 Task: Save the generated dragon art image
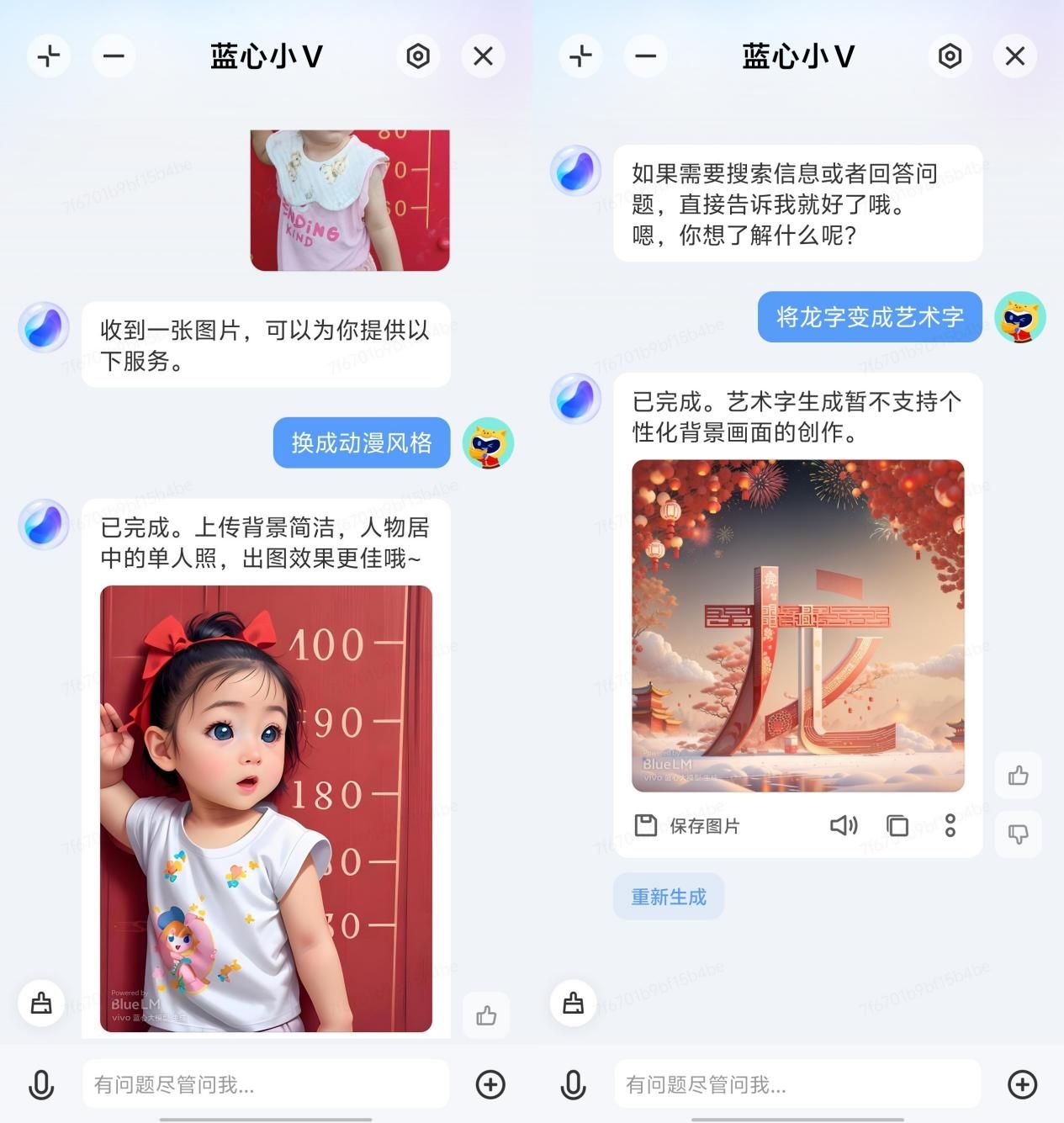(x=687, y=826)
